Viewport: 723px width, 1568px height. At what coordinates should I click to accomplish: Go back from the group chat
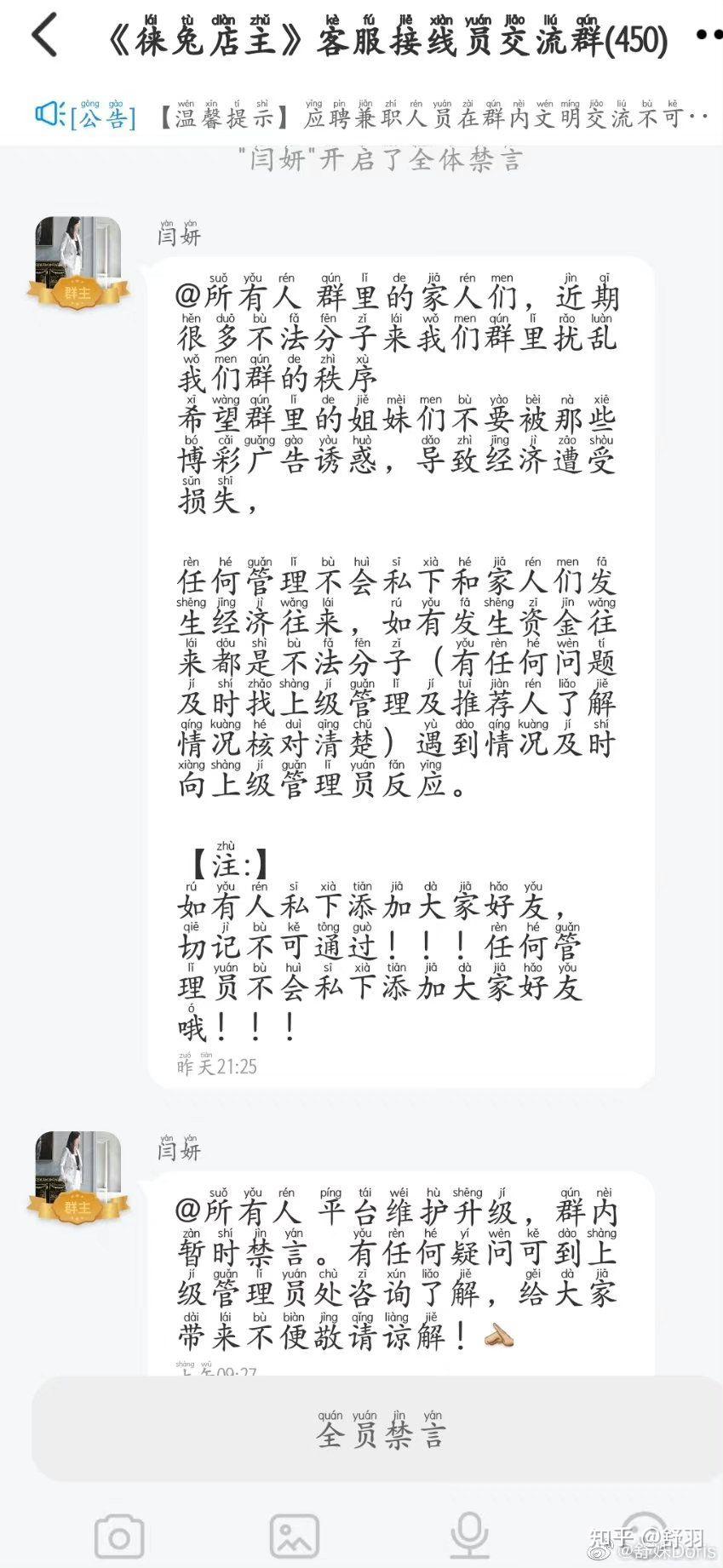[44, 36]
